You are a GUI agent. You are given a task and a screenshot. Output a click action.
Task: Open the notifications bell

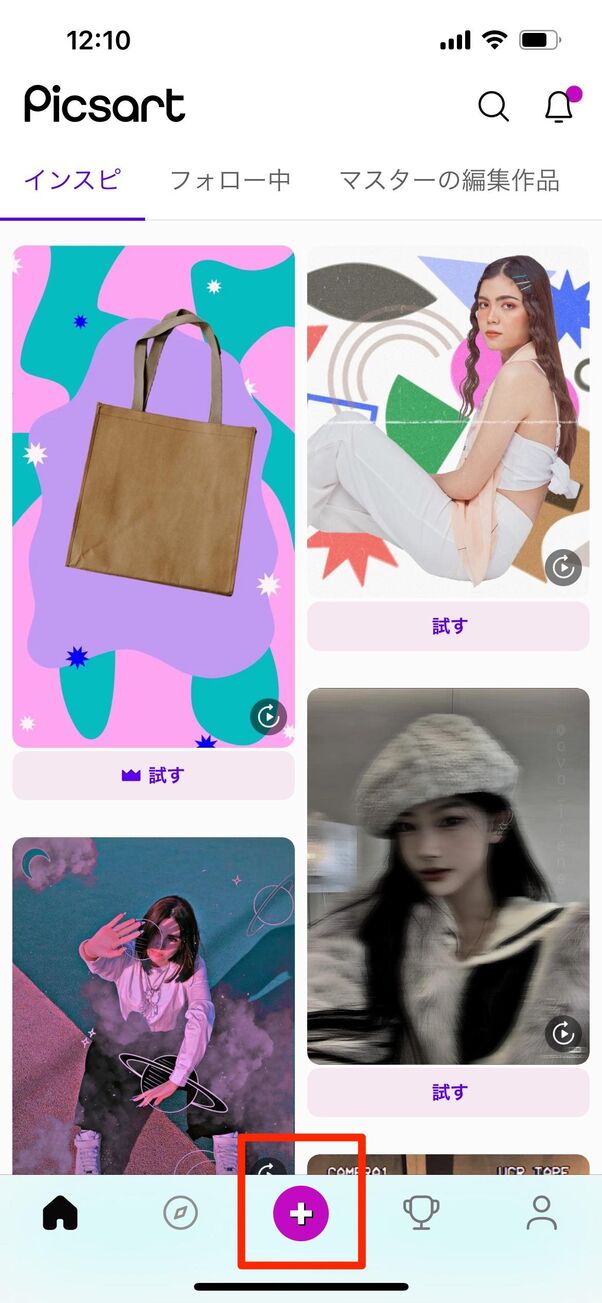click(558, 106)
